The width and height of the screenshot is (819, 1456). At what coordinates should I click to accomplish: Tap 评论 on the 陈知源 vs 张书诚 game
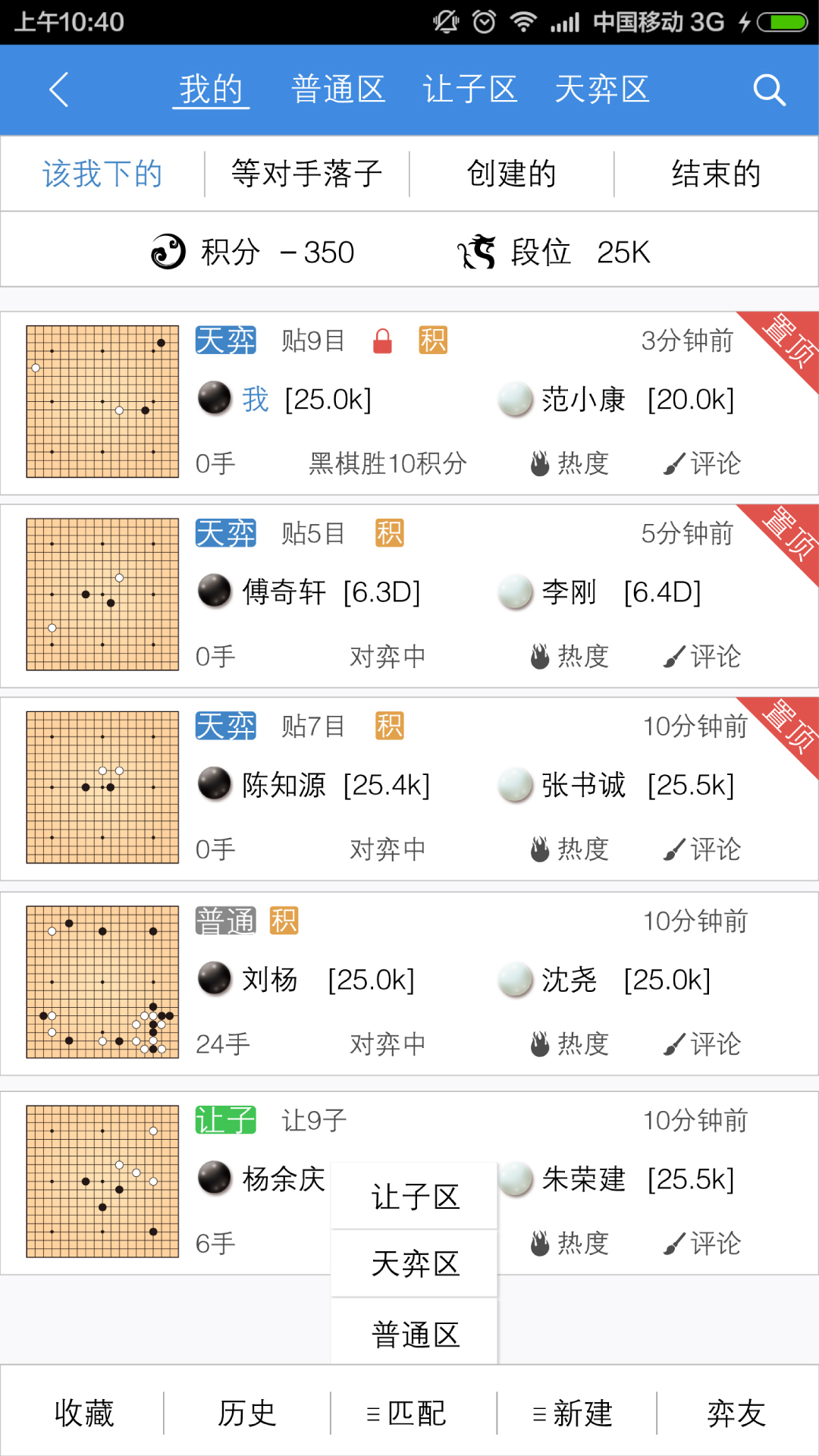tap(702, 849)
